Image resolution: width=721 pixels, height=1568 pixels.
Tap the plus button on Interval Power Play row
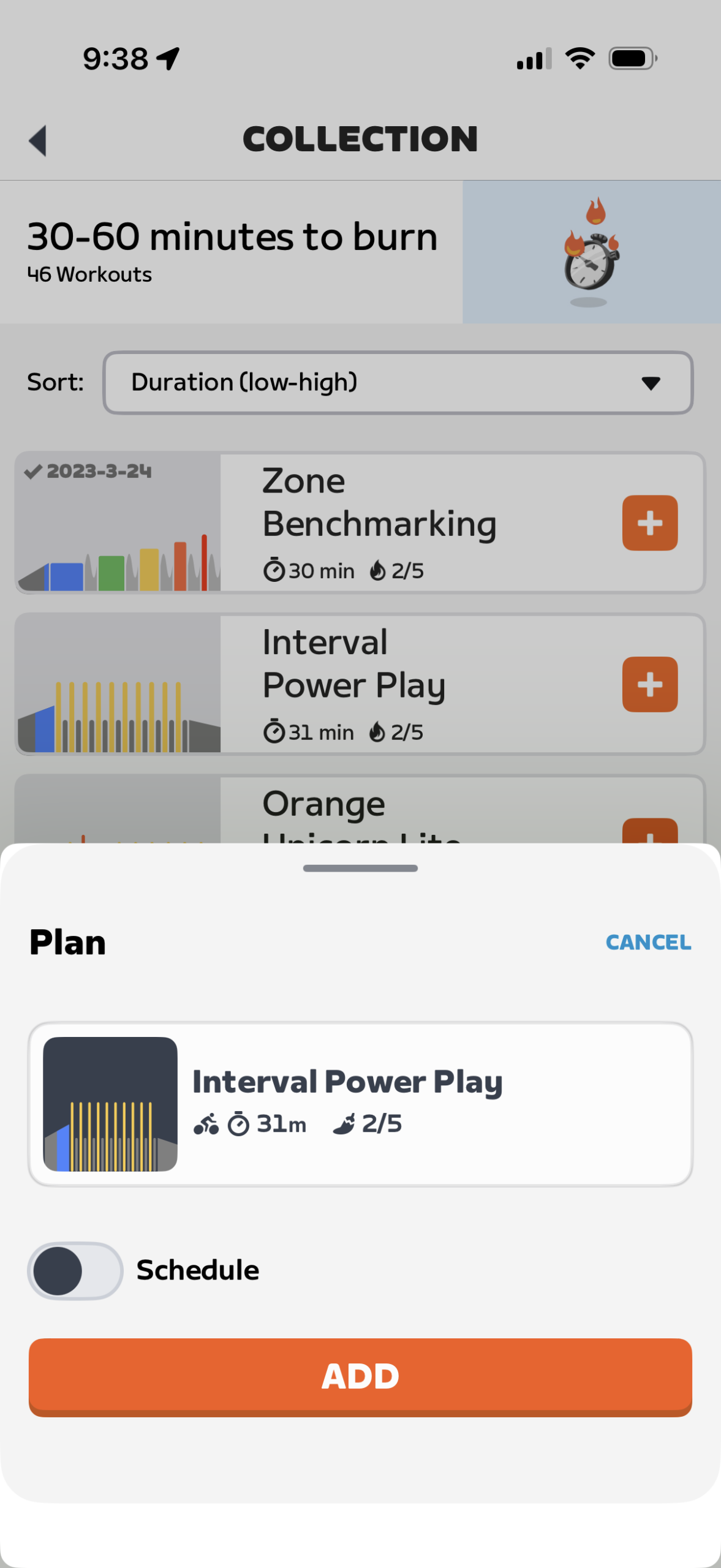649,685
